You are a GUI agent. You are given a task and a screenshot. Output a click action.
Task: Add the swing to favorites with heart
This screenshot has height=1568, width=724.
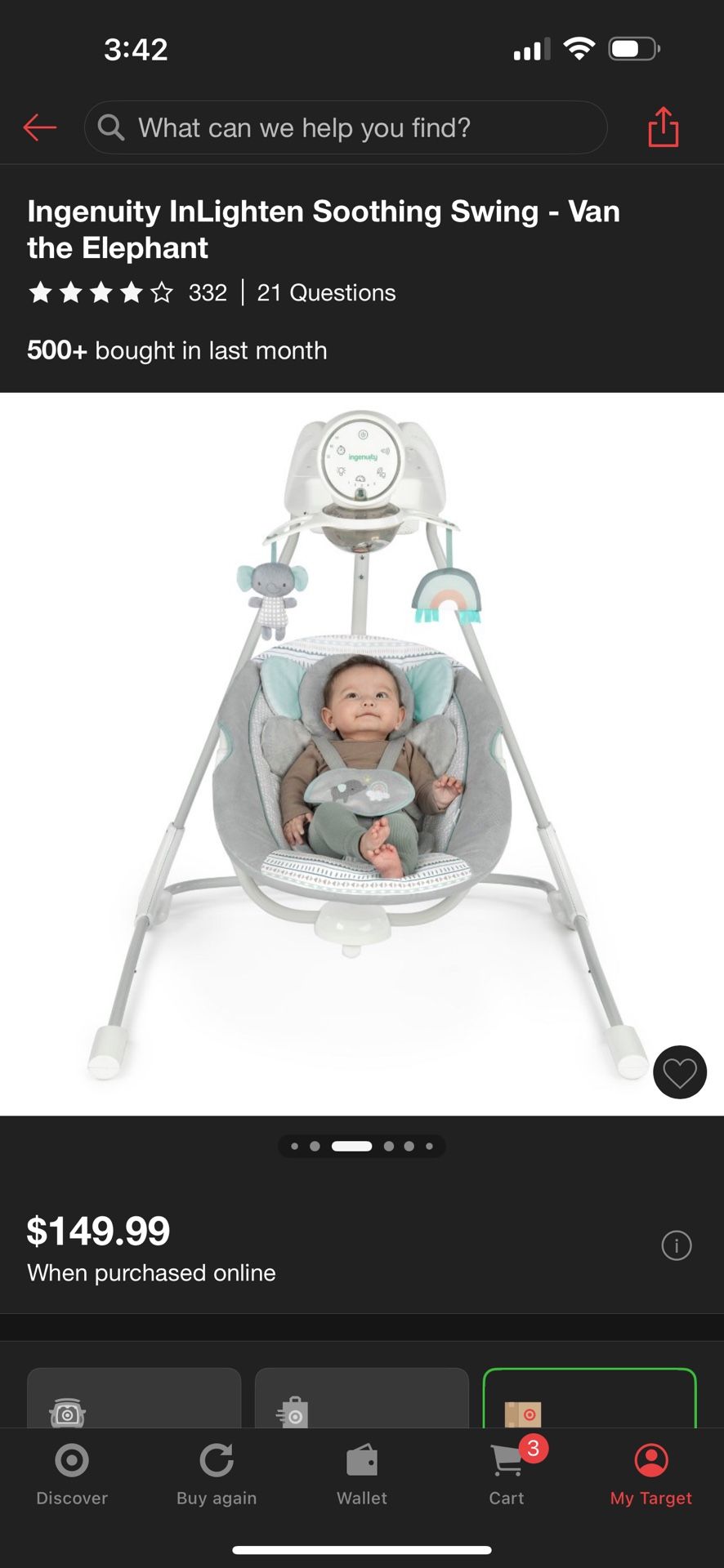pos(679,1071)
